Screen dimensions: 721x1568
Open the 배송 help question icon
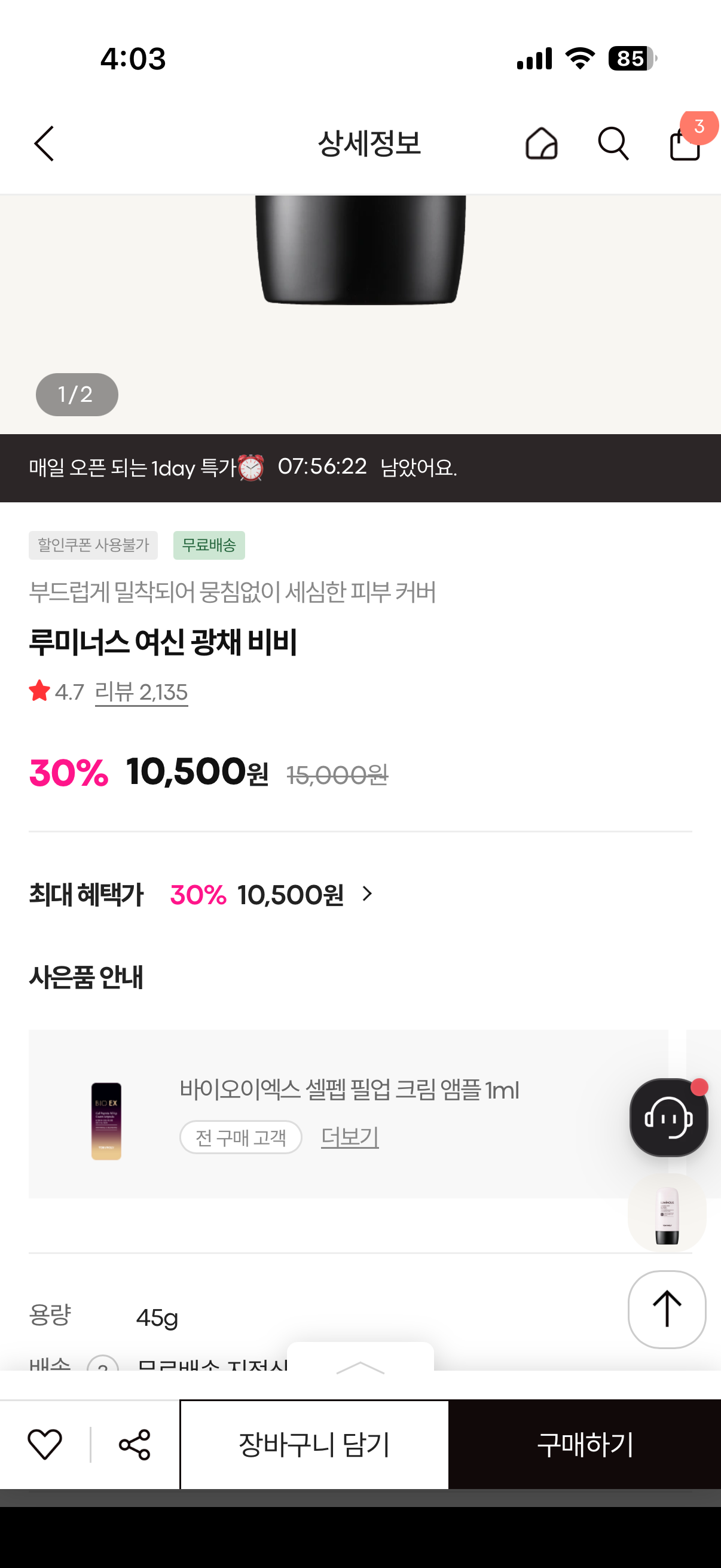(103, 1365)
